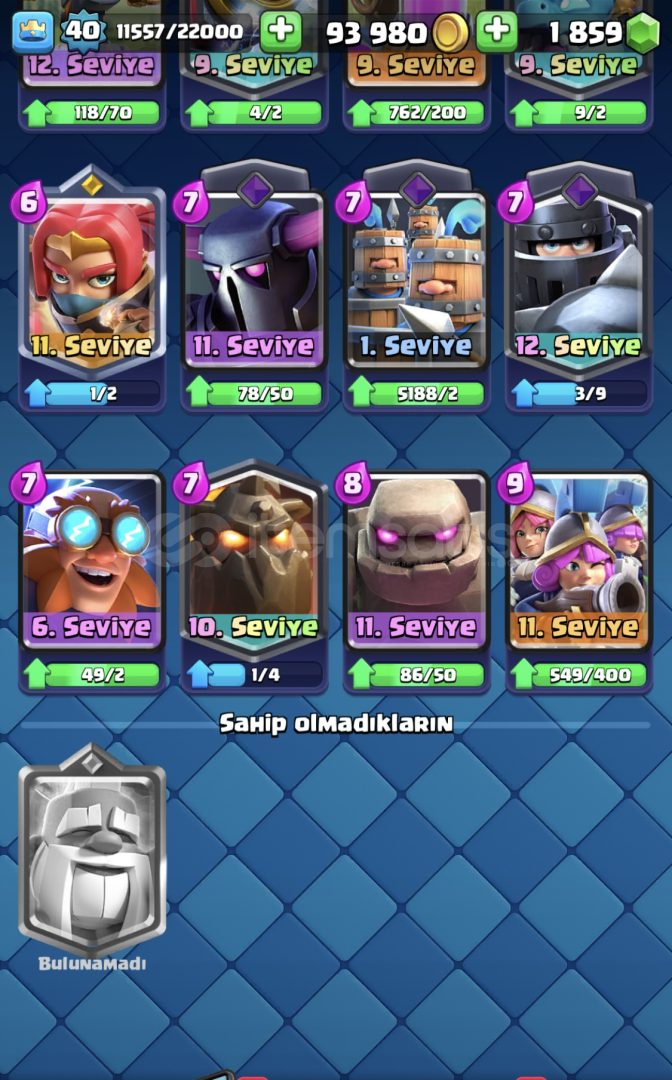Open the Golem card showing 86/50
672x1080 pixels.
[x=416, y=565]
